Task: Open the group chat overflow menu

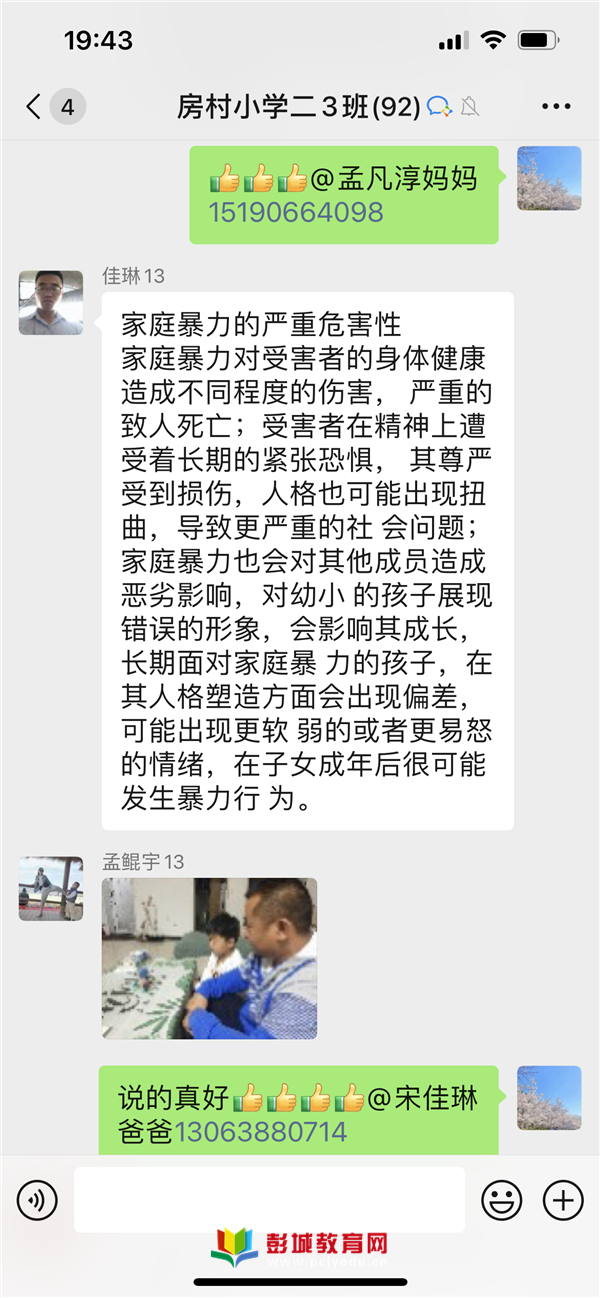Action: click(555, 107)
